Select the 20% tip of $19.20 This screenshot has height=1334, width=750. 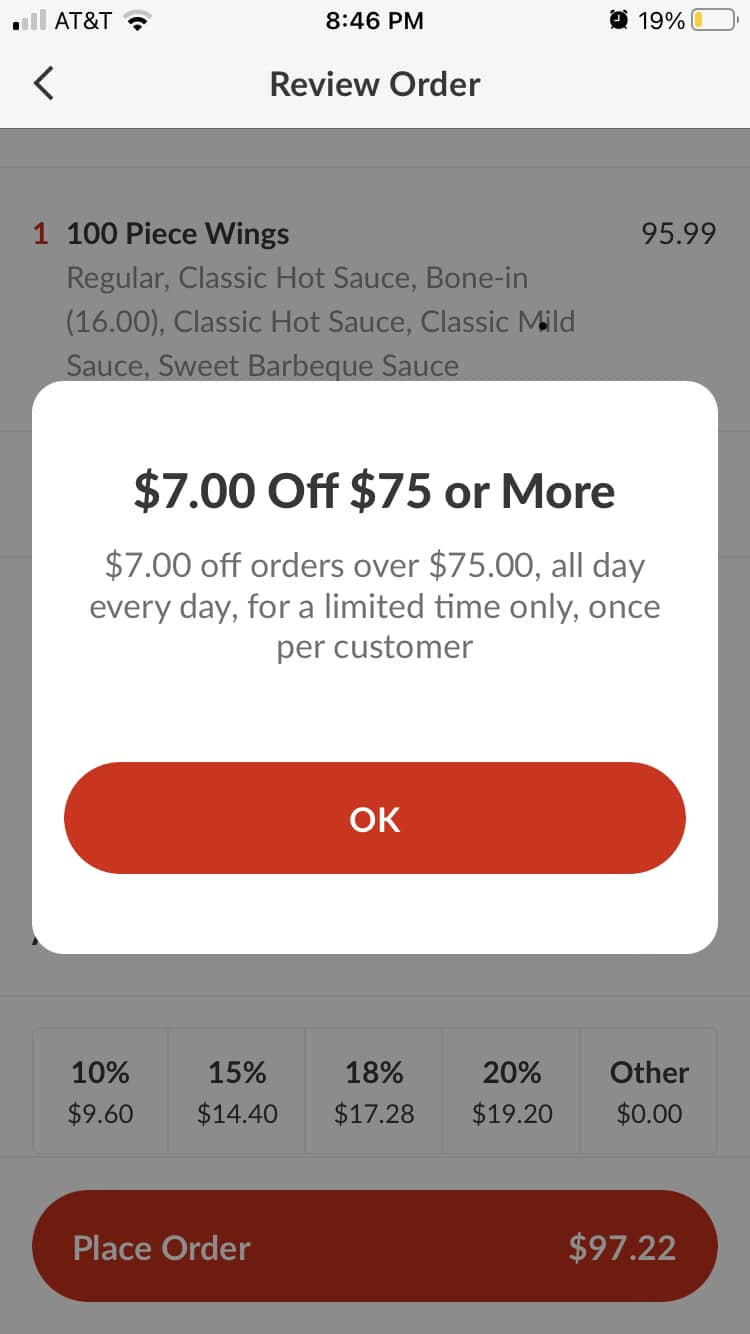click(x=511, y=1091)
